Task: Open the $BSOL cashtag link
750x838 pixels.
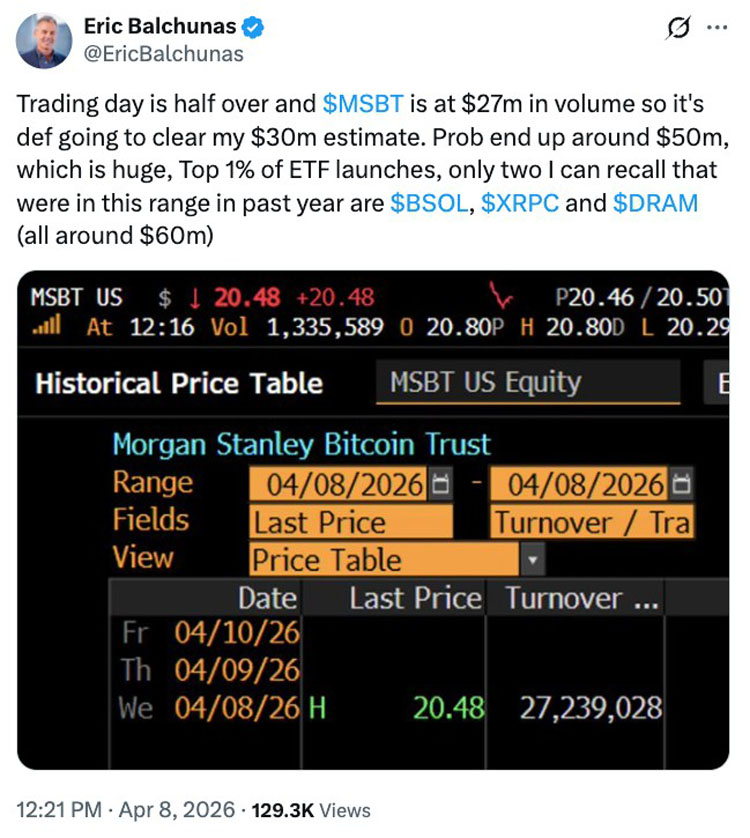Action: (429, 203)
